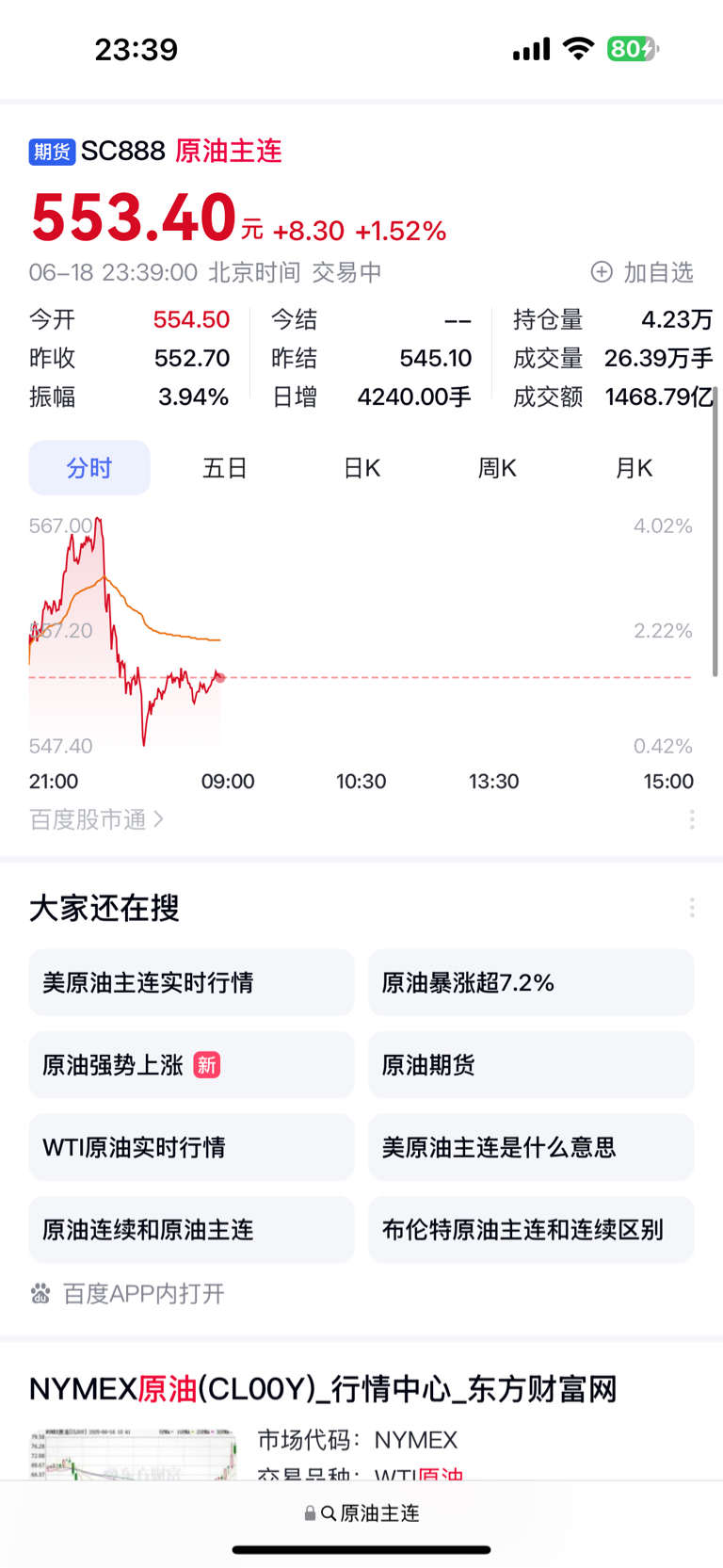
Task: Tap WTI原油实时行情 suggestion
Action: tap(191, 1147)
